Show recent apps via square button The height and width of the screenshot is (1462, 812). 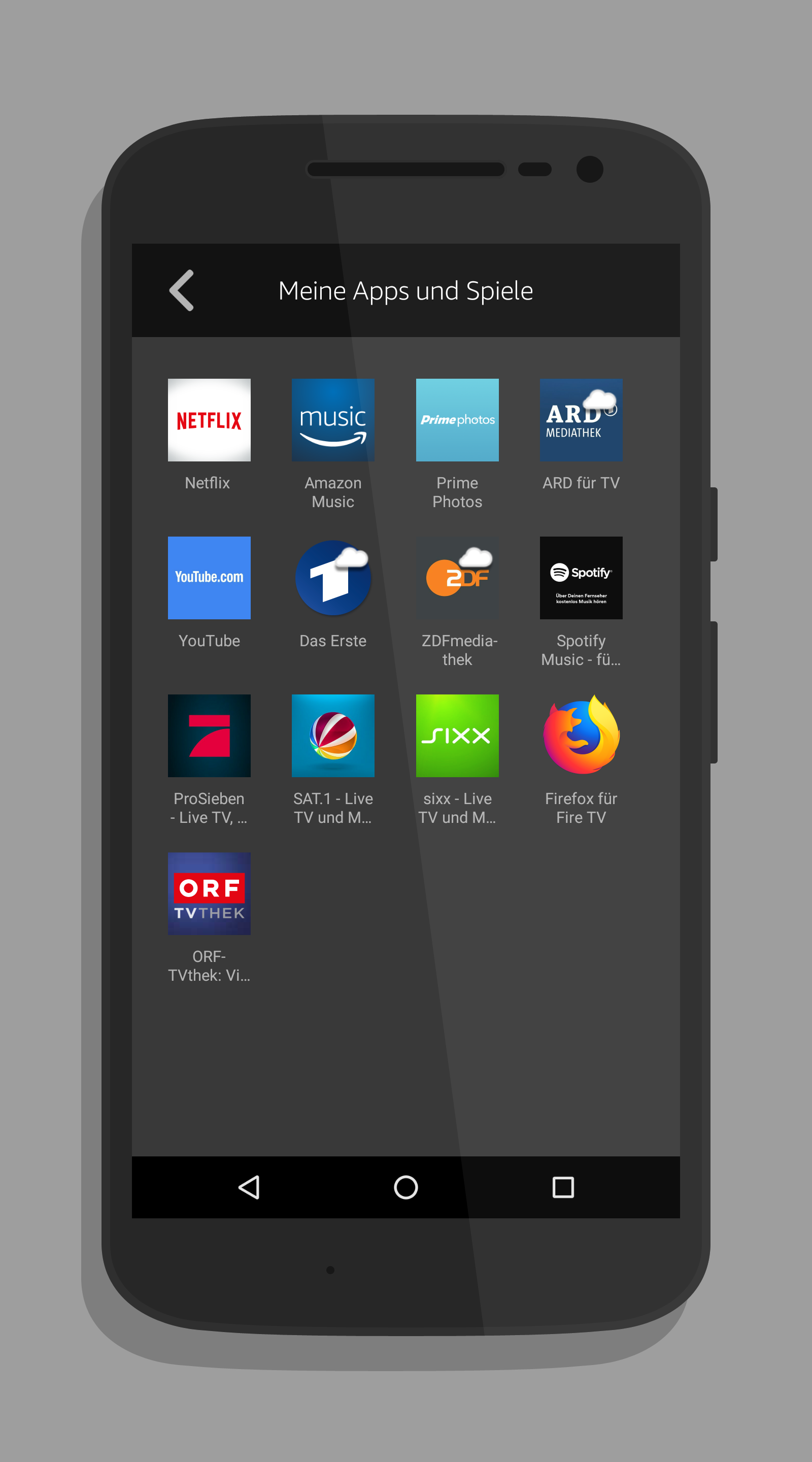(563, 1187)
